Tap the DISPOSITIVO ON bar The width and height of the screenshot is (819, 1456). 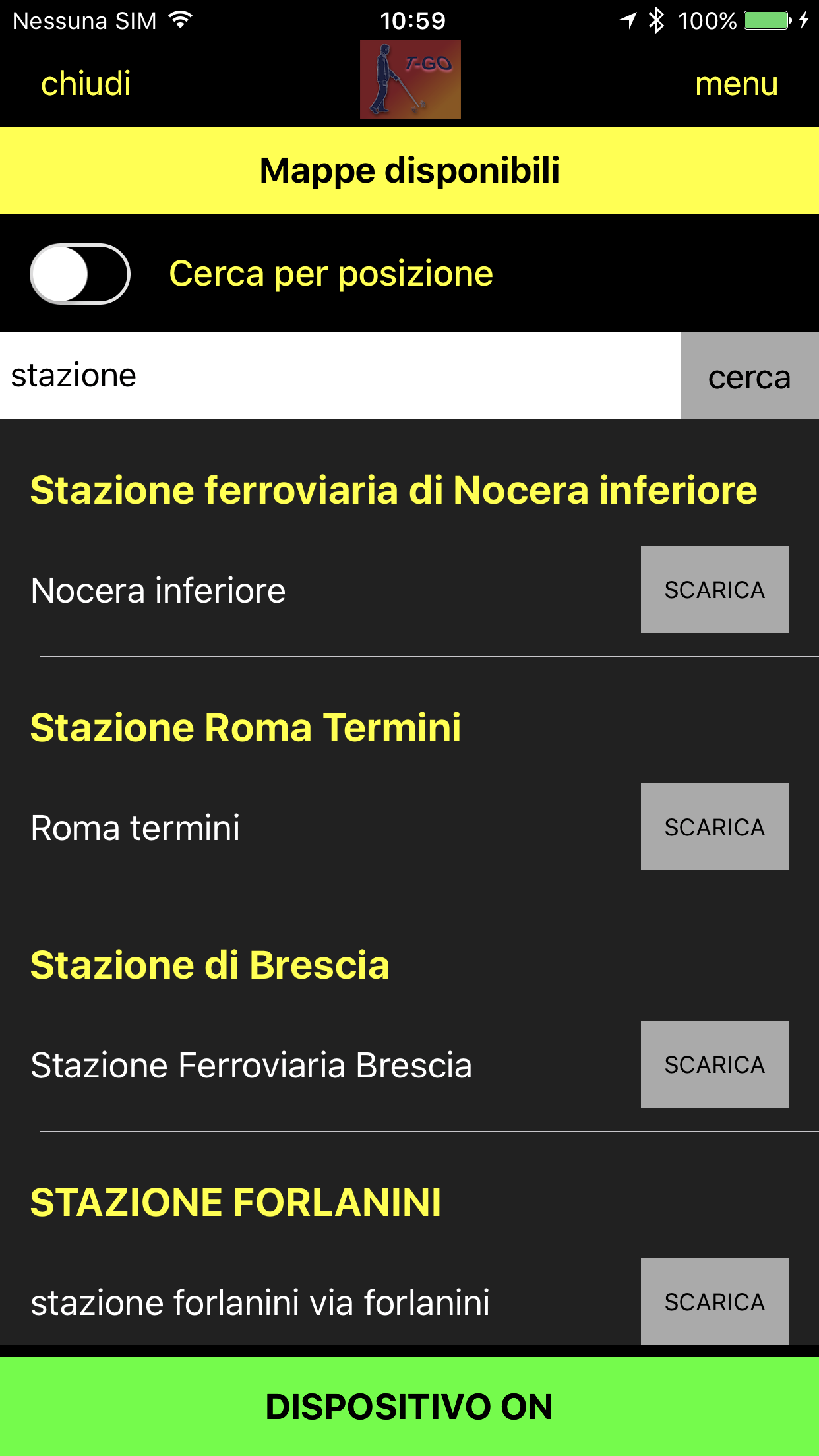[x=409, y=1407]
